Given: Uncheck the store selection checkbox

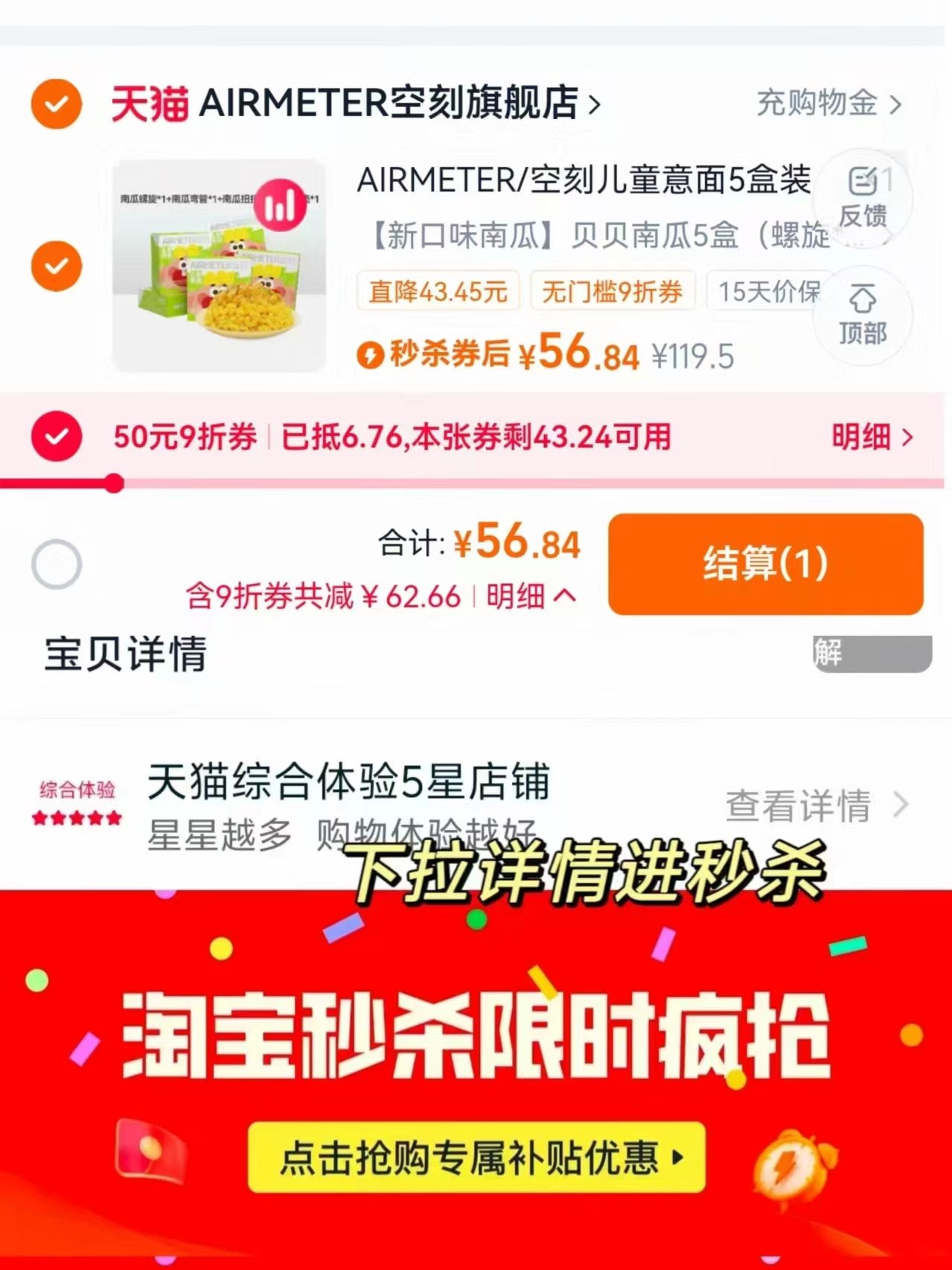Looking at the screenshot, I should click(56, 104).
